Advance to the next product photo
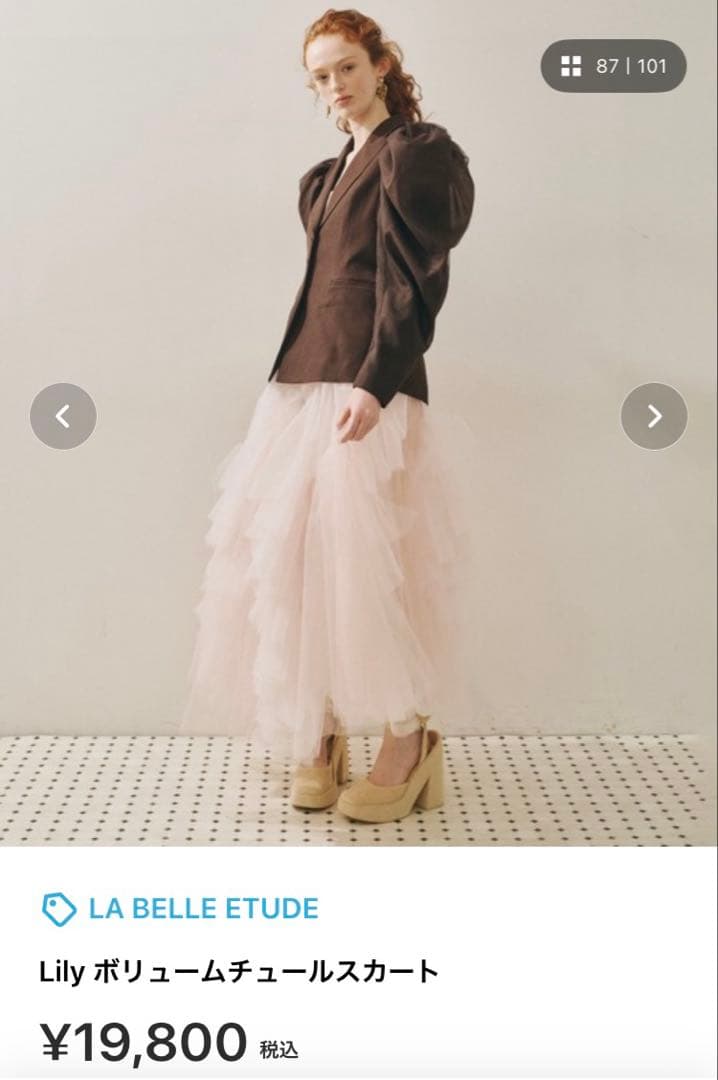Screen dimensions: 718x1080 pos(654,416)
